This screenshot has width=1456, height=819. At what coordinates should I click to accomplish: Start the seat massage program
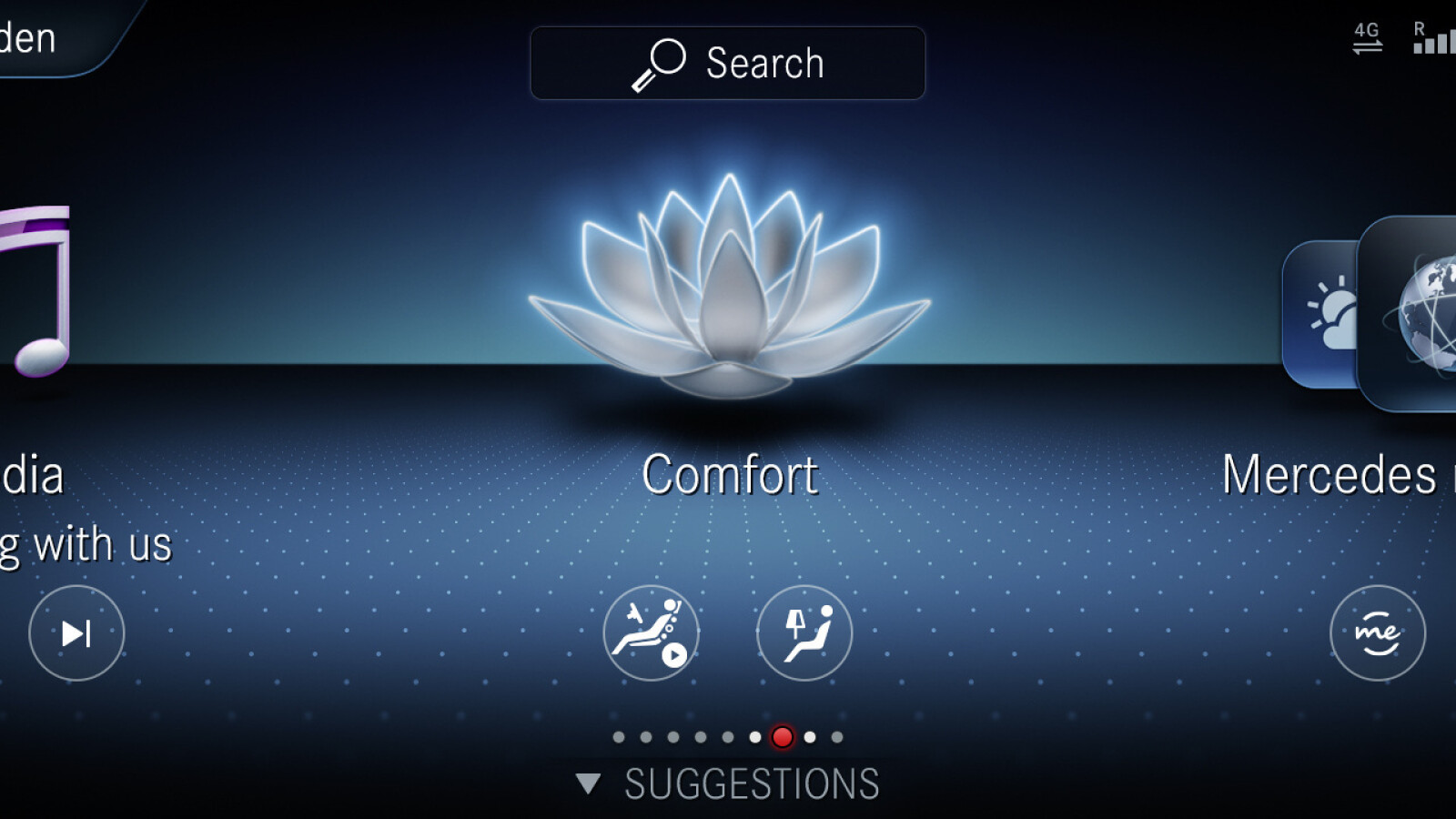[651, 632]
